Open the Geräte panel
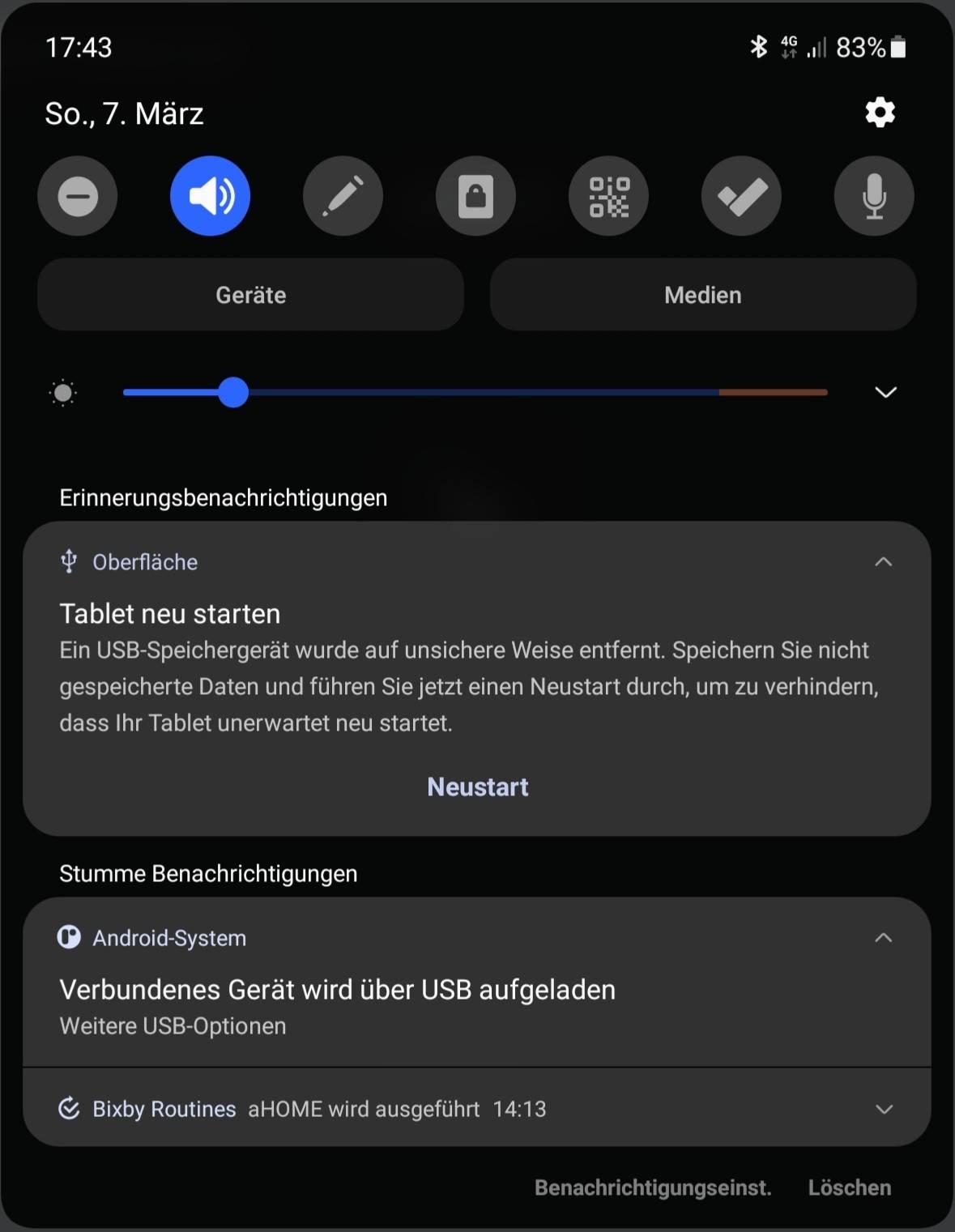Screen dimensions: 955x1232 point(250,295)
